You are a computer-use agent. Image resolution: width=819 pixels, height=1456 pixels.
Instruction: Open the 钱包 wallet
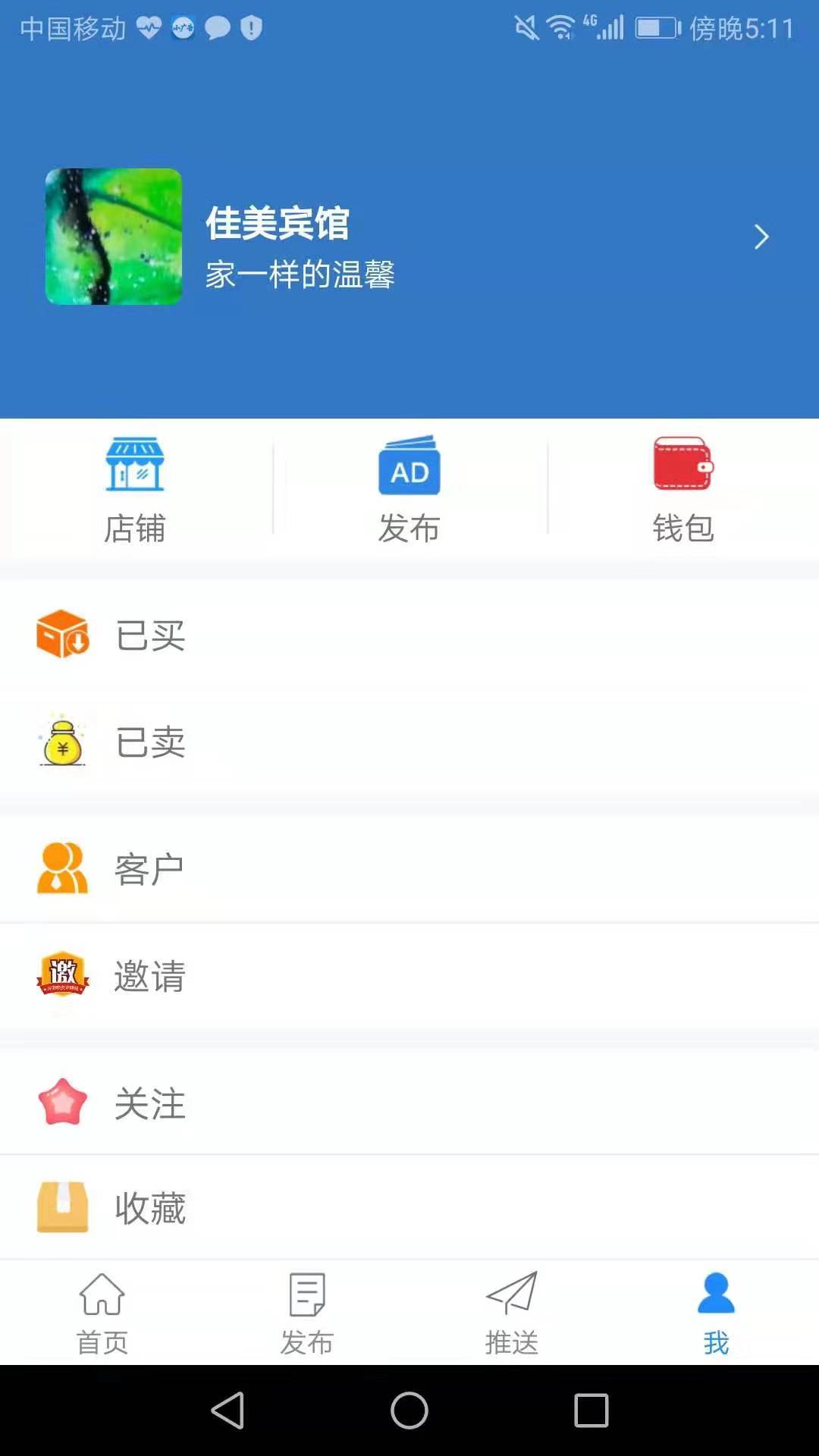(x=683, y=490)
